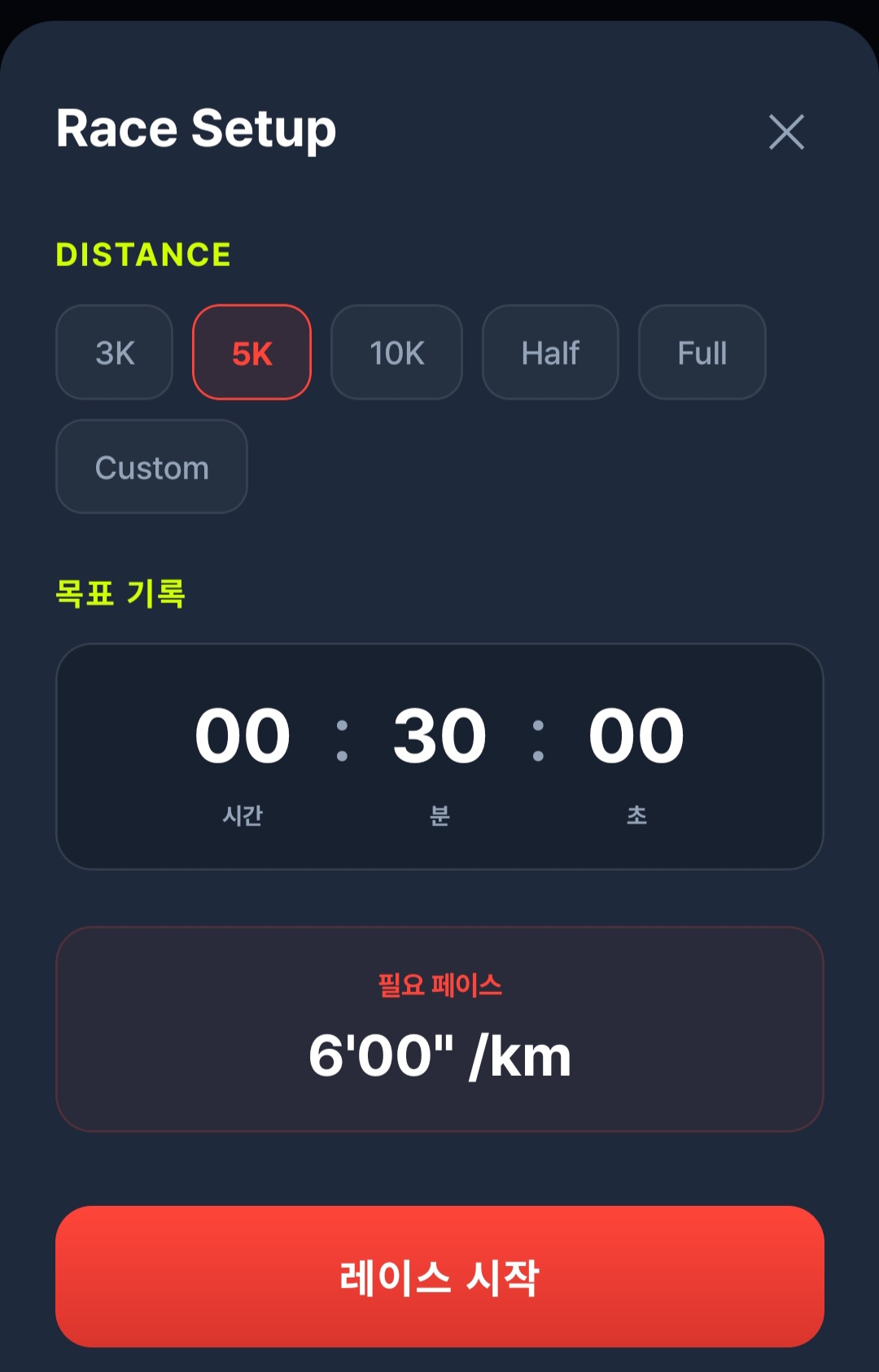
Task: Choose the Full marathon distance
Action: pos(702,352)
